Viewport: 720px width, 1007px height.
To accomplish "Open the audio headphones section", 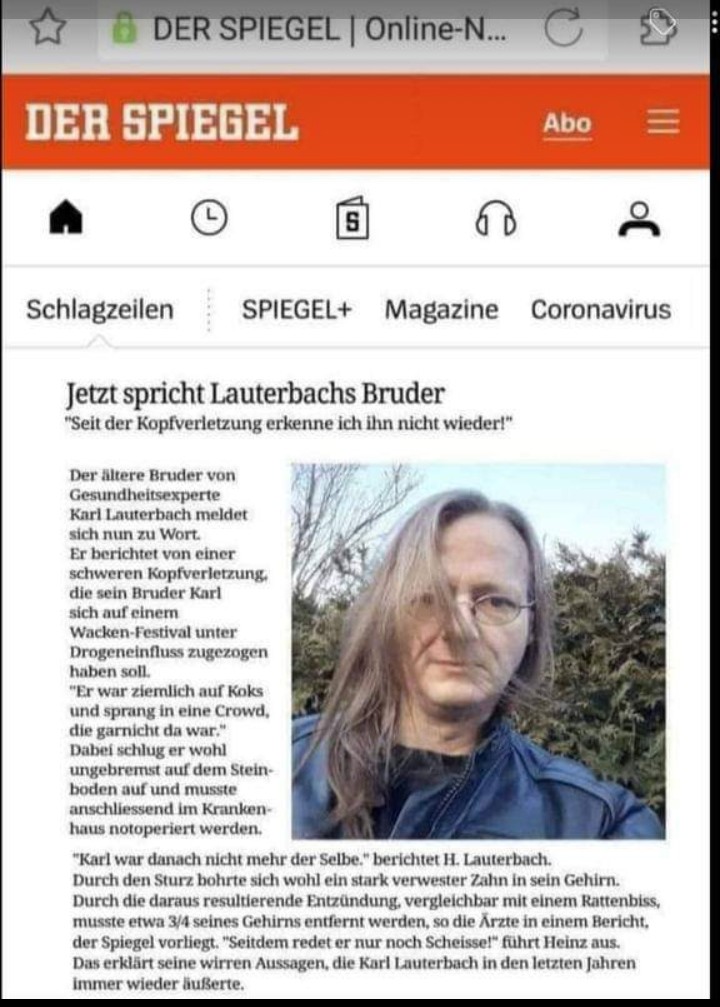I will click(x=496, y=218).
